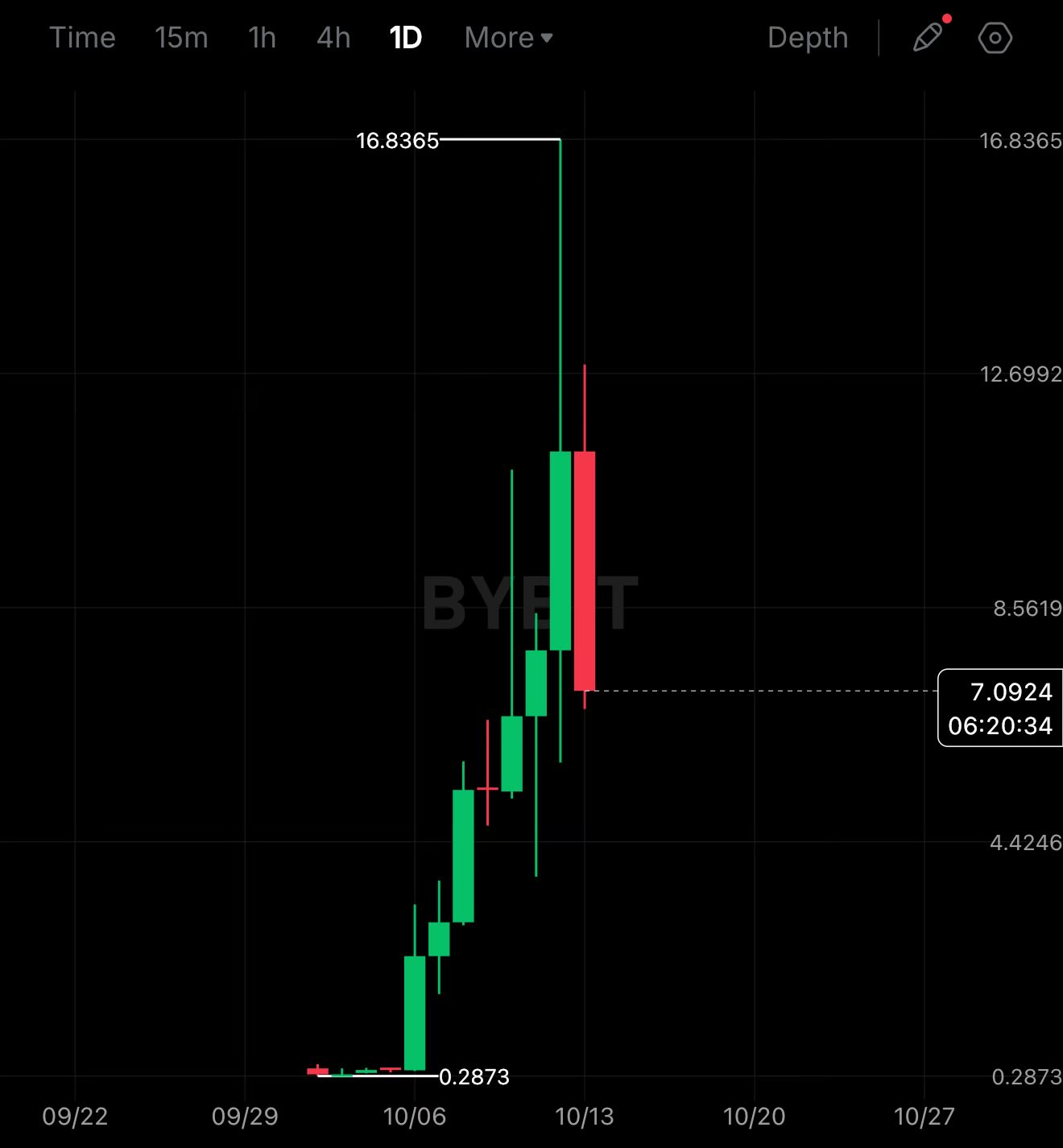Open chart settings hexagon icon
This screenshot has width=1063, height=1148.
click(995, 38)
